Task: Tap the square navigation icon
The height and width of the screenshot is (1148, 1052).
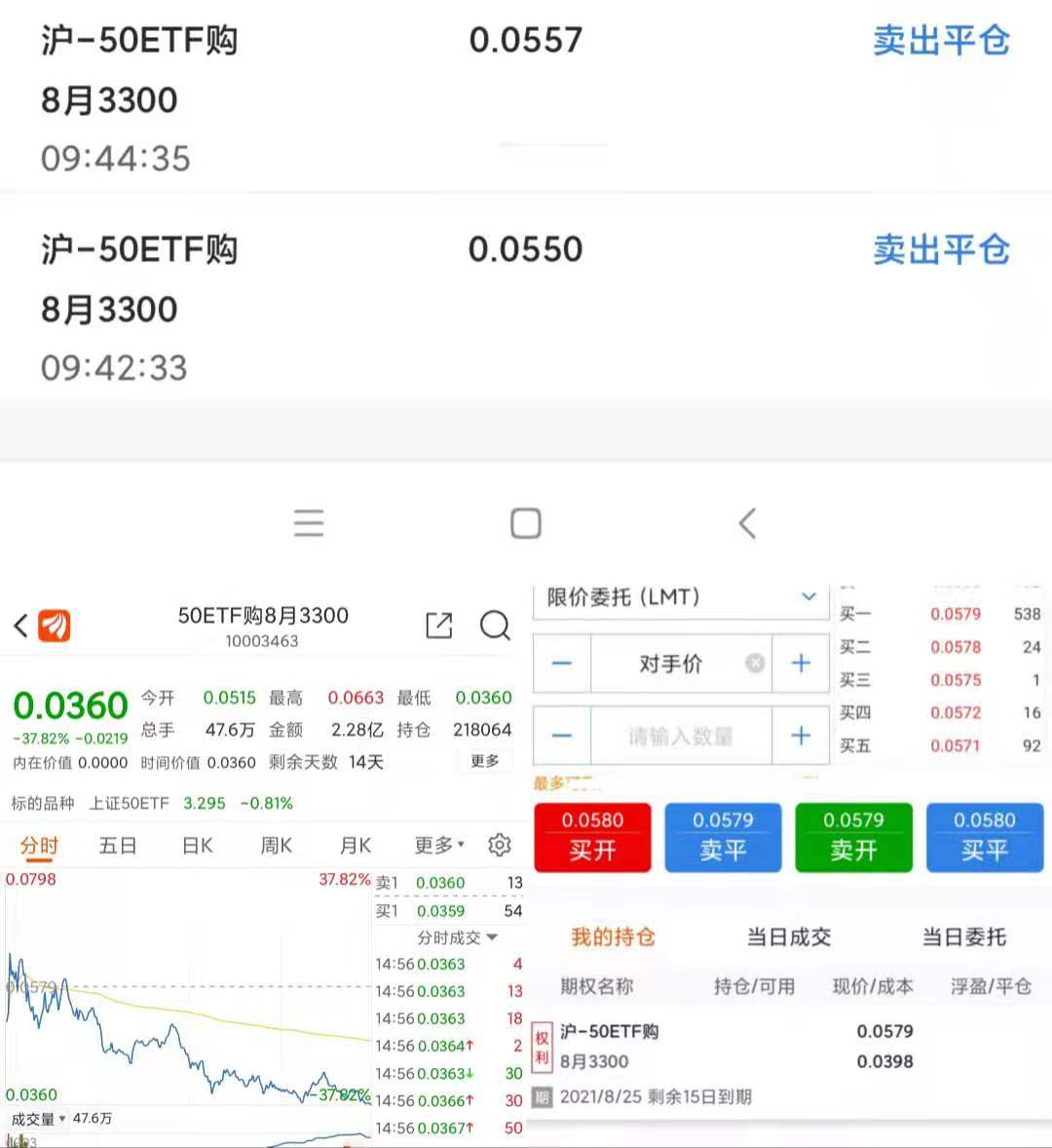Action: (x=525, y=523)
